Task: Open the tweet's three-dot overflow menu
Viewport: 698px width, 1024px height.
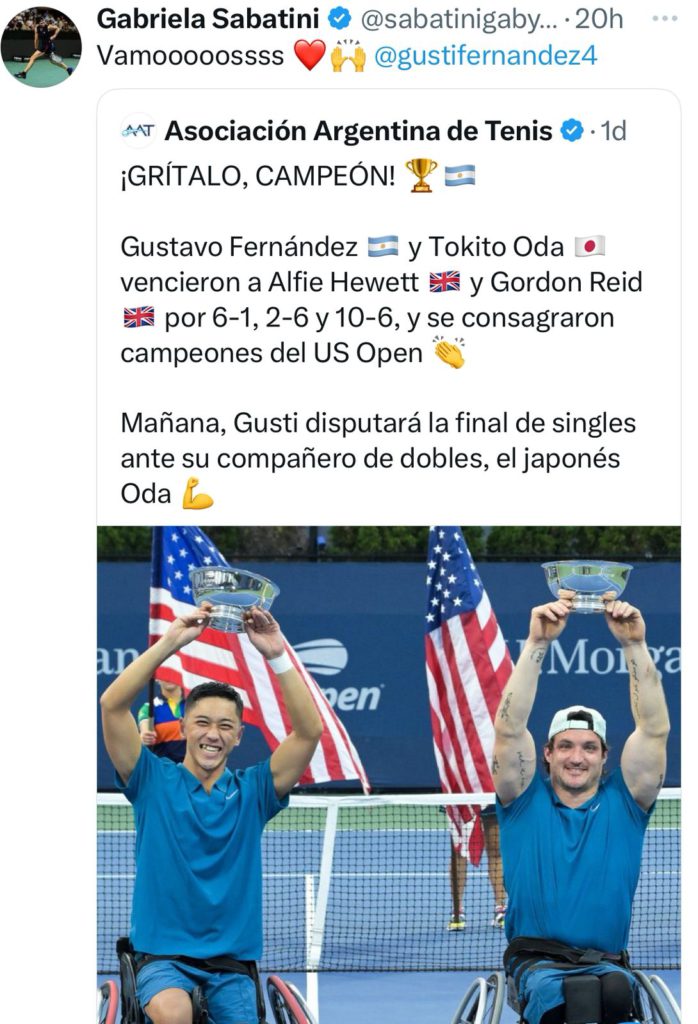Action: click(x=663, y=19)
